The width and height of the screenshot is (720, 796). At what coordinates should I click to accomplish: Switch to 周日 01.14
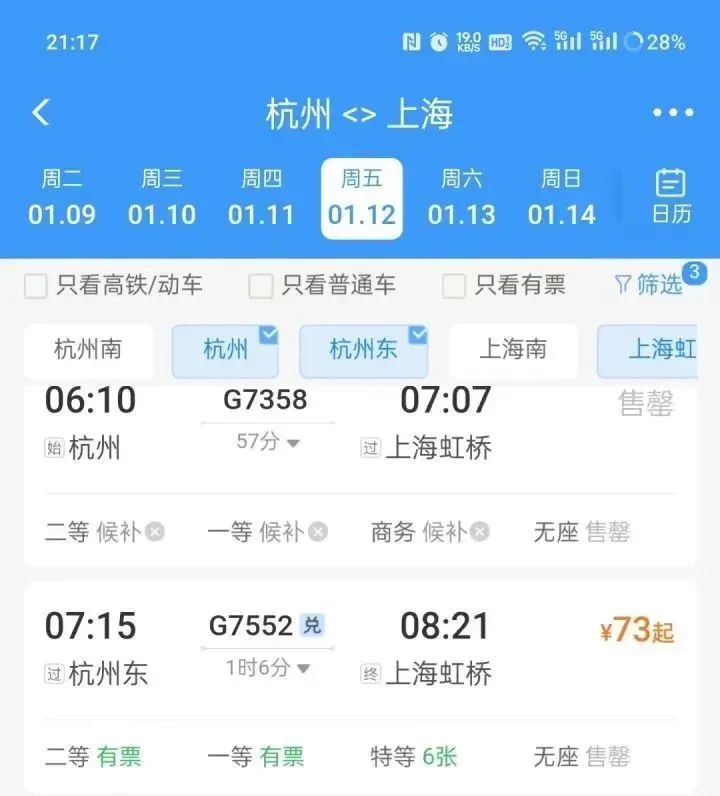(561, 198)
